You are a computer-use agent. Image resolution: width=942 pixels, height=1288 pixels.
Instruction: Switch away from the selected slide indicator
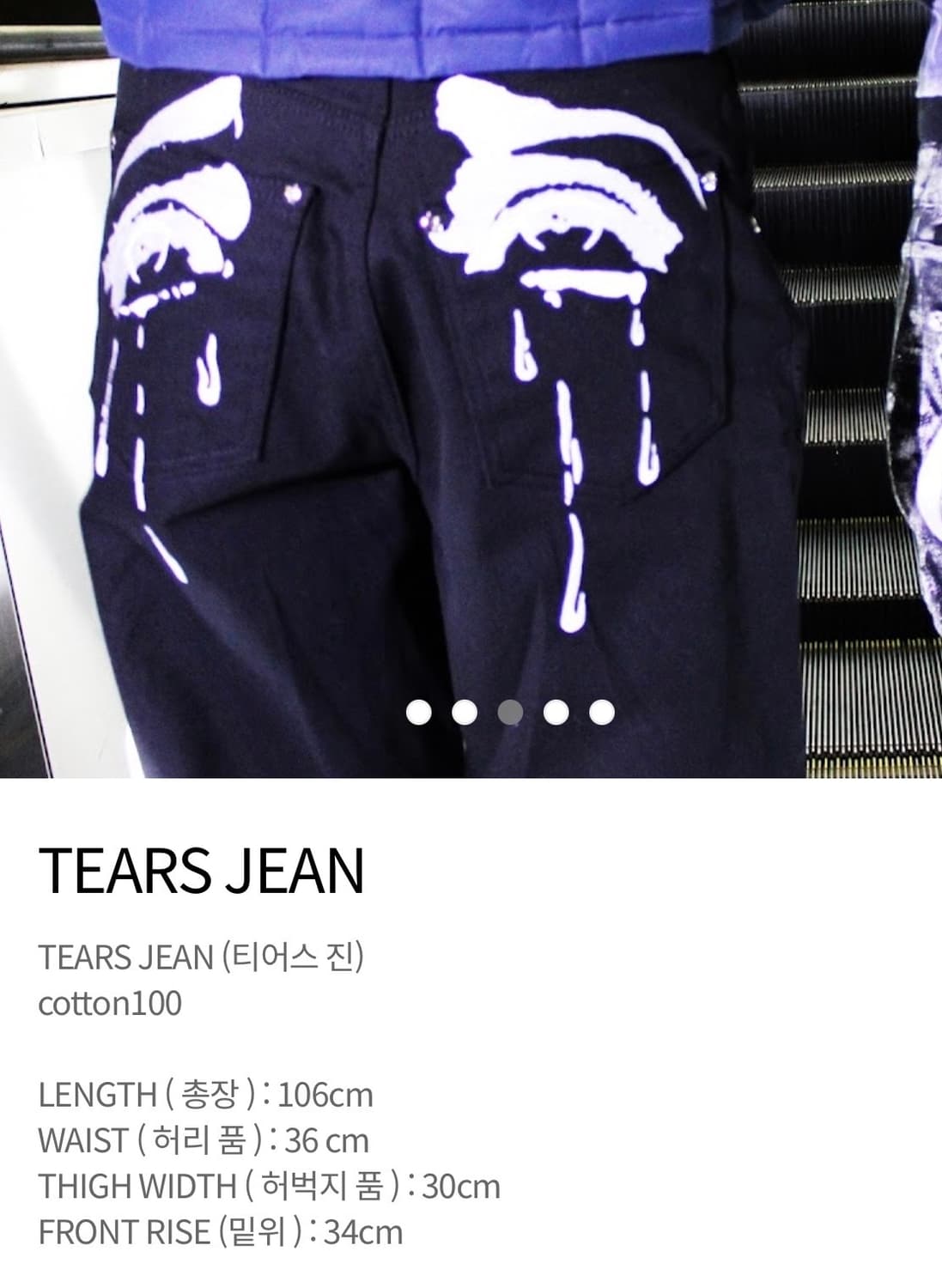point(465,710)
